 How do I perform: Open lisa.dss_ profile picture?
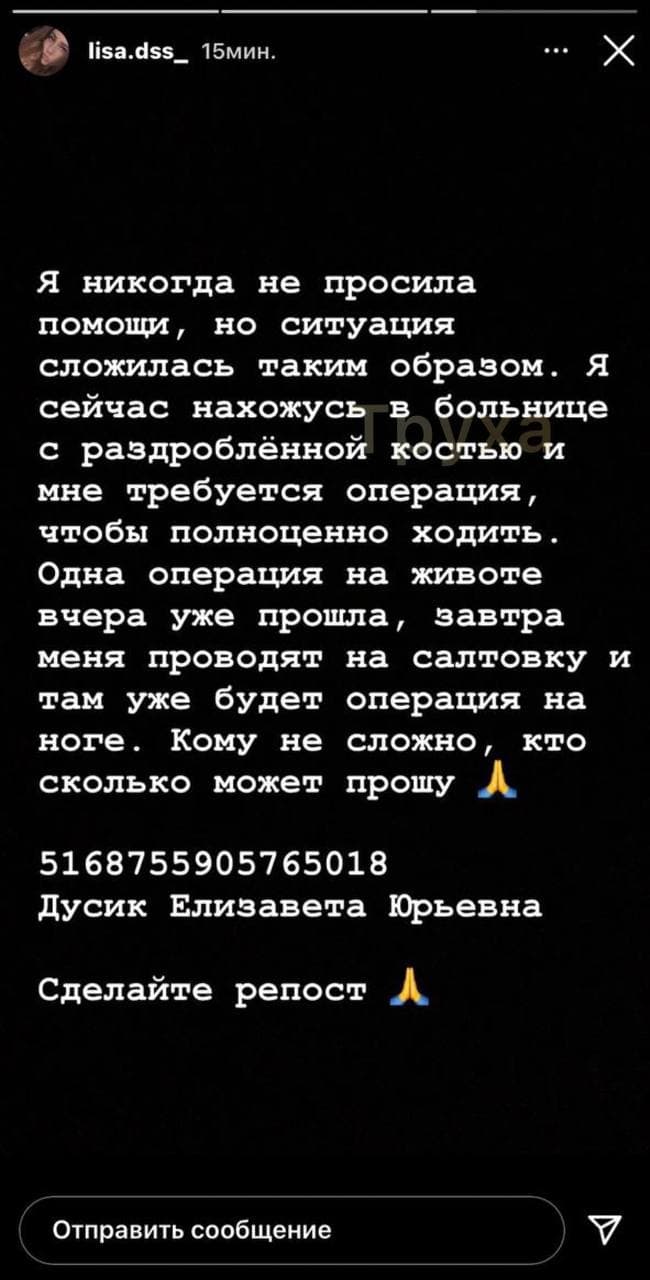pyautogui.click(x=44, y=51)
